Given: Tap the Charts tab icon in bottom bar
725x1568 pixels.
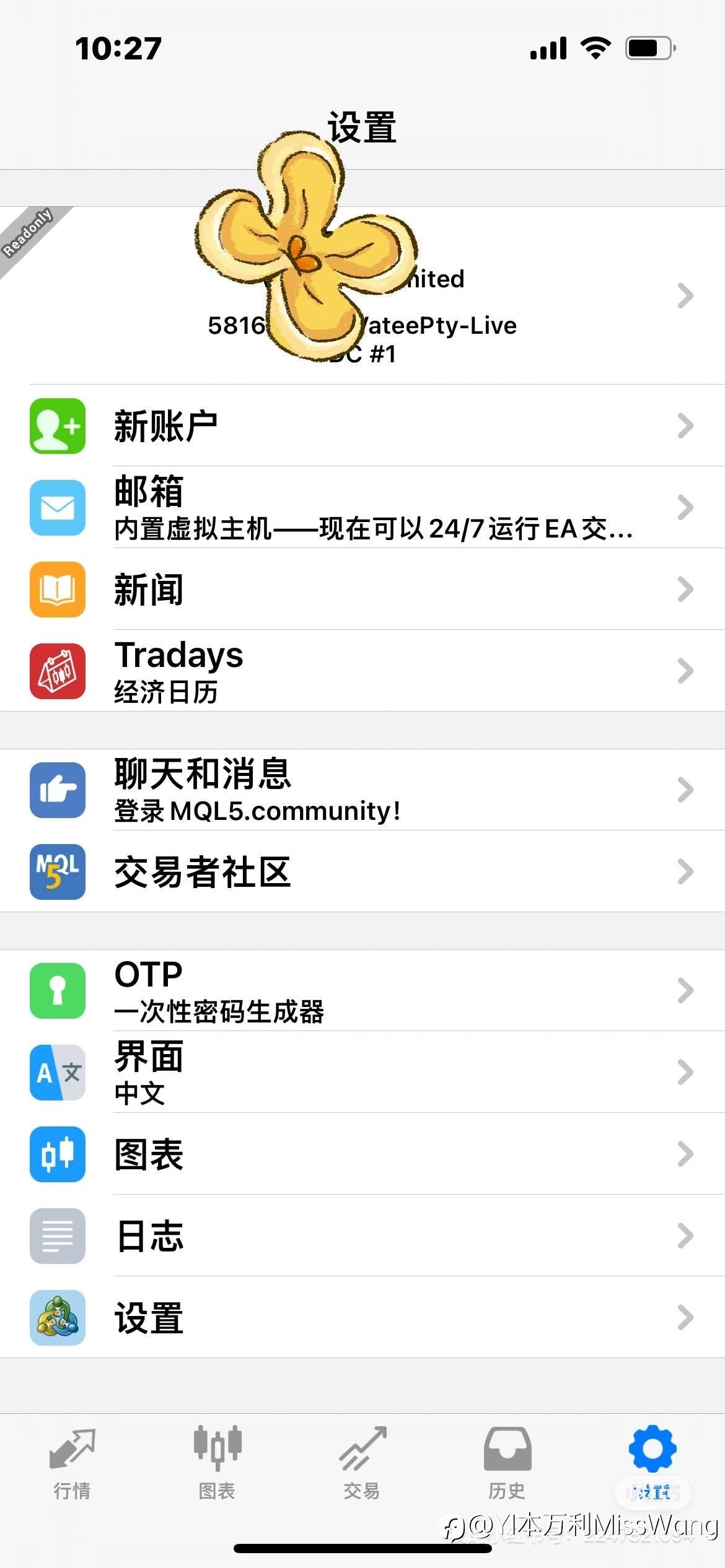Looking at the screenshot, I should point(217,1452).
